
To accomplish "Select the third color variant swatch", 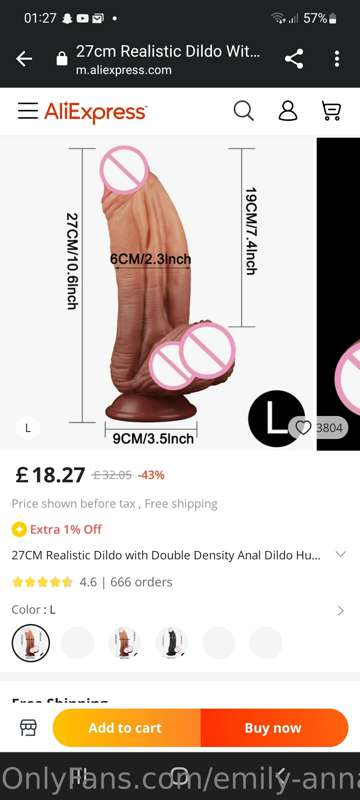I will click(x=124, y=643).
